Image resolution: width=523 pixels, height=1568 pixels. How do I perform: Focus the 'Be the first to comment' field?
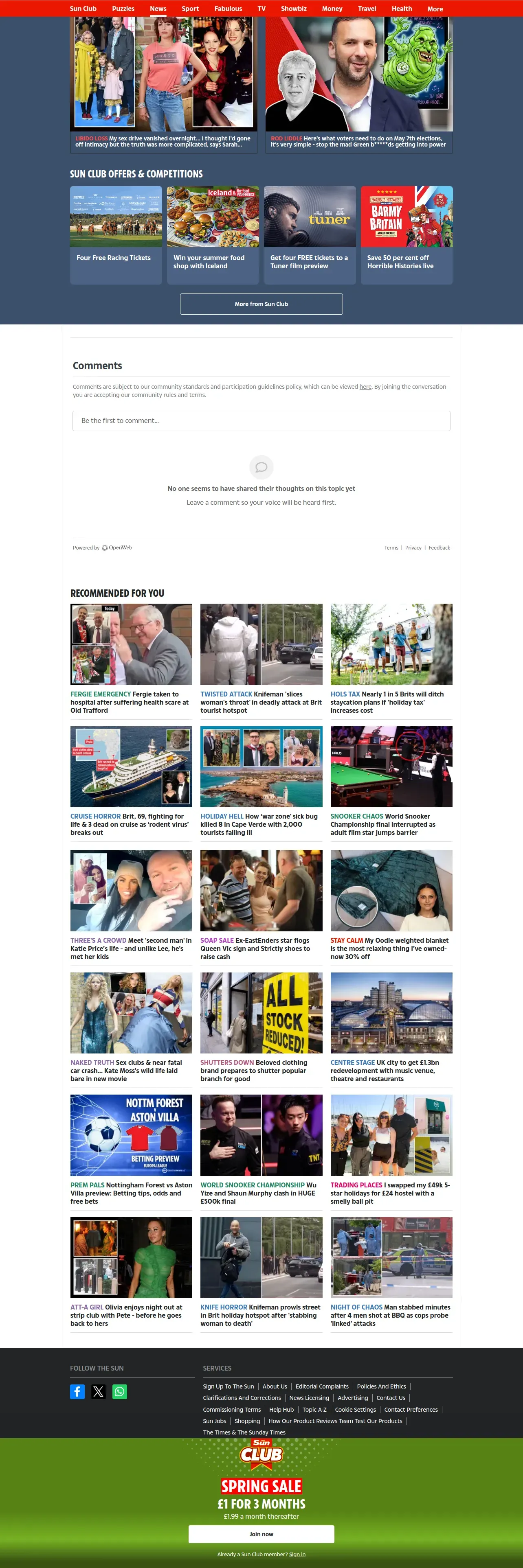(x=261, y=420)
